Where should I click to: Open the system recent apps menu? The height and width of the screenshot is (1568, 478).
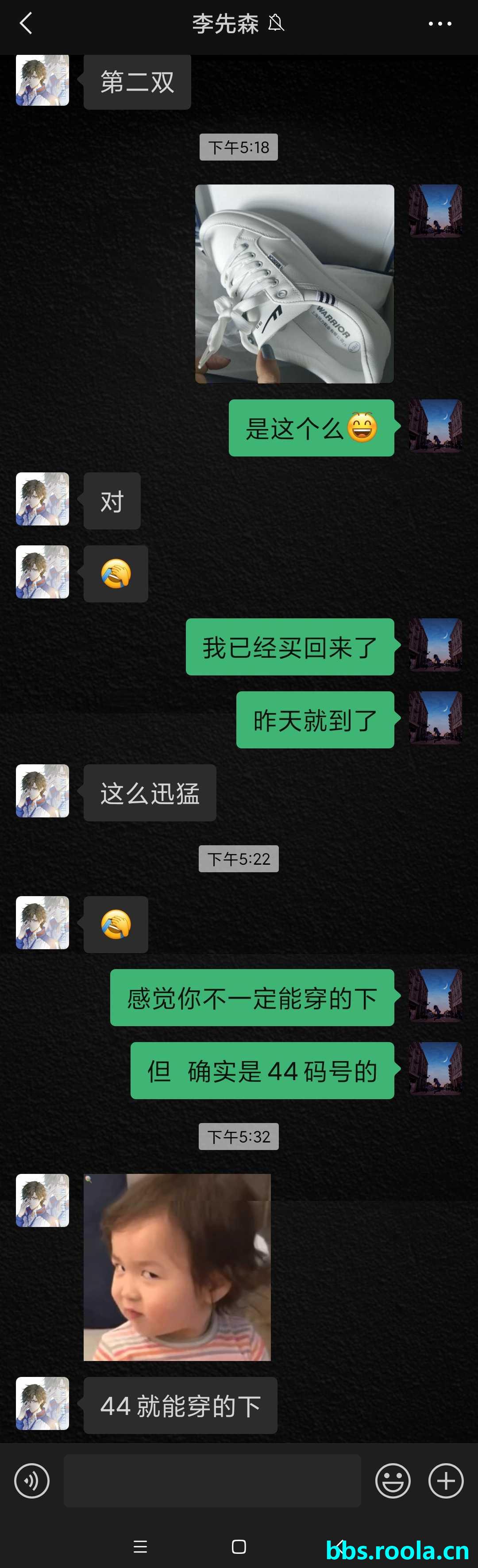[x=140, y=1547]
